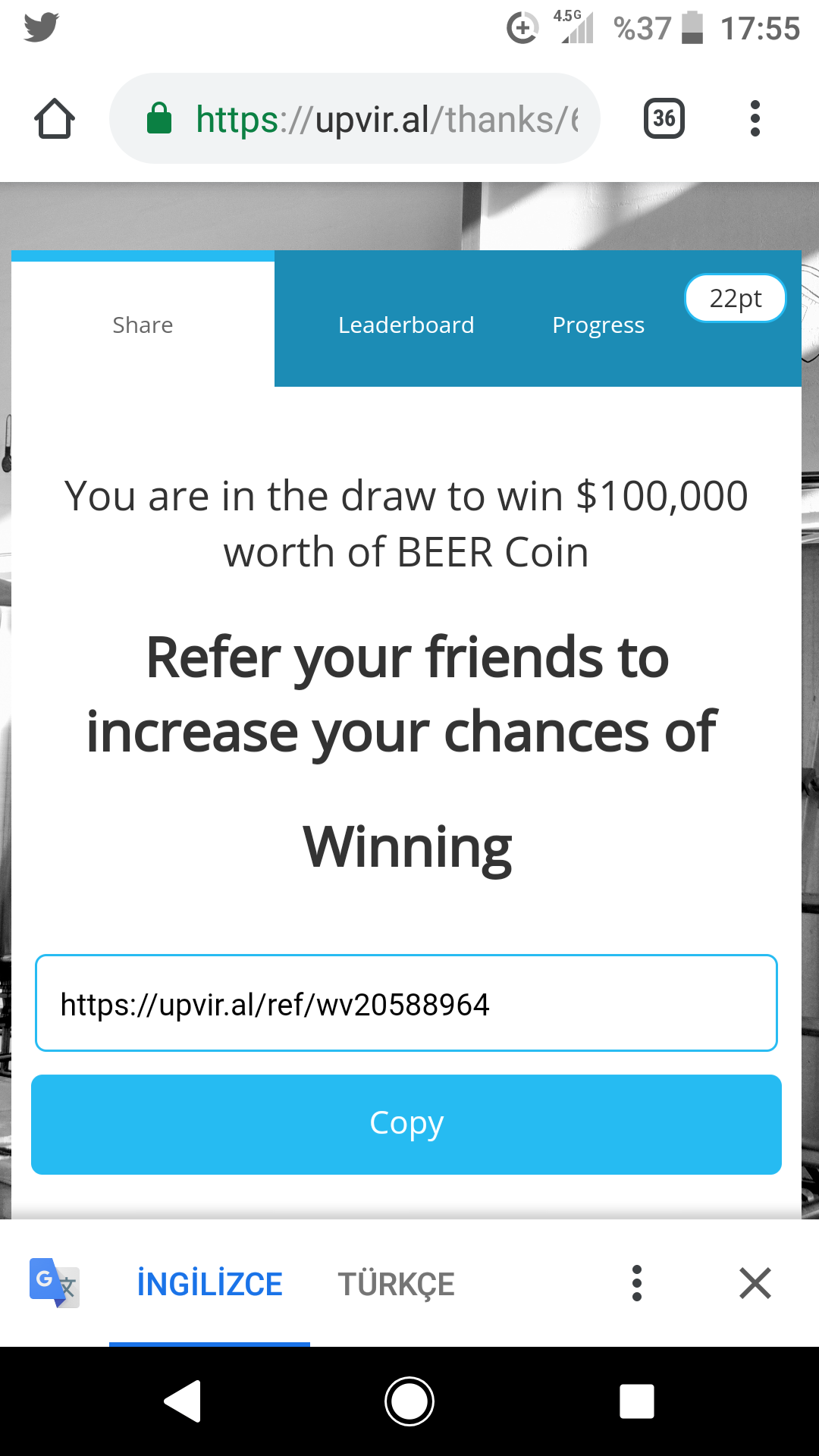Screen dimensions: 819x1456
Task: Open the translate bar options menu
Action: pyautogui.click(x=637, y=1284)
